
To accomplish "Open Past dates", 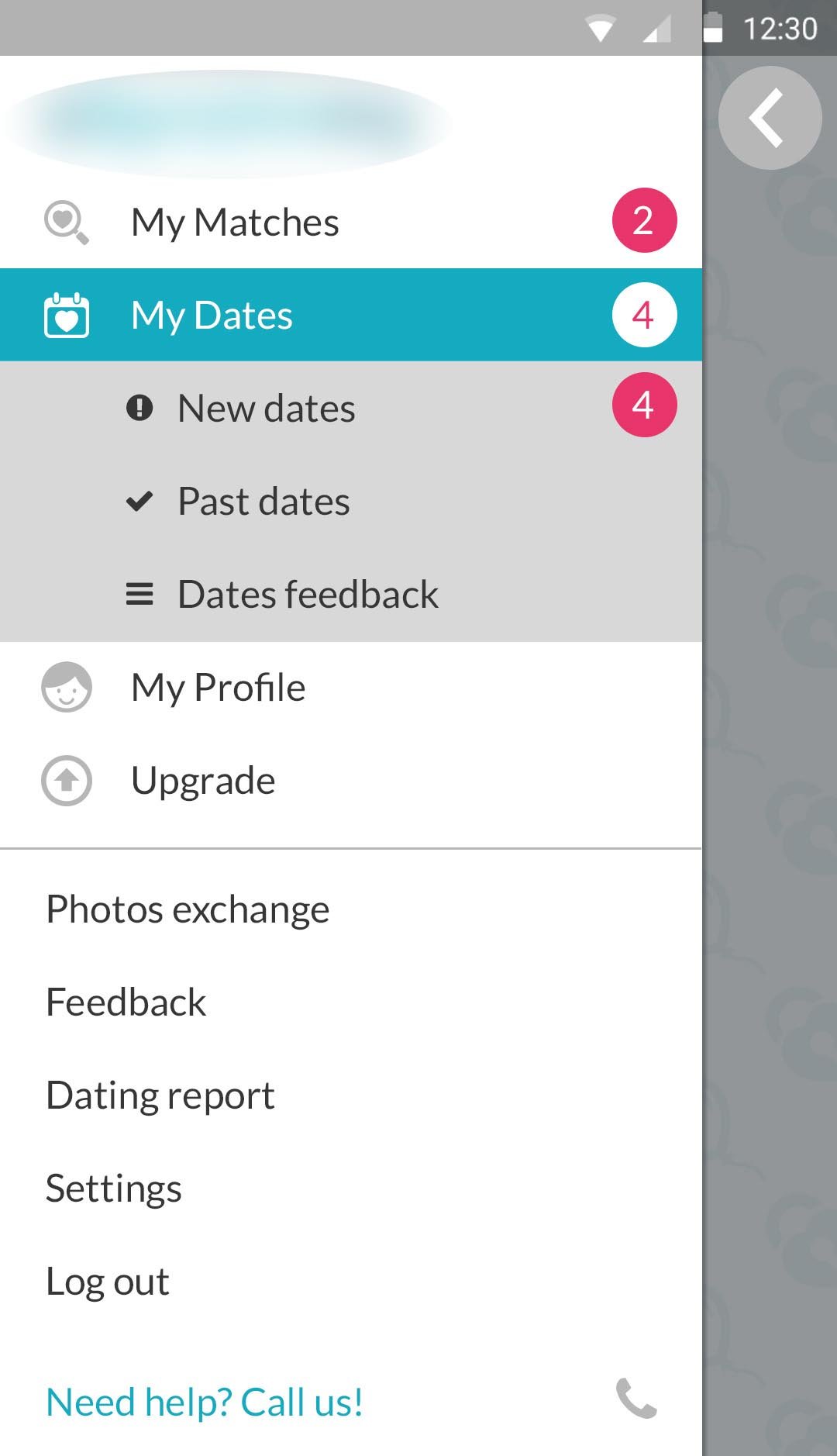I will (263, 502).
